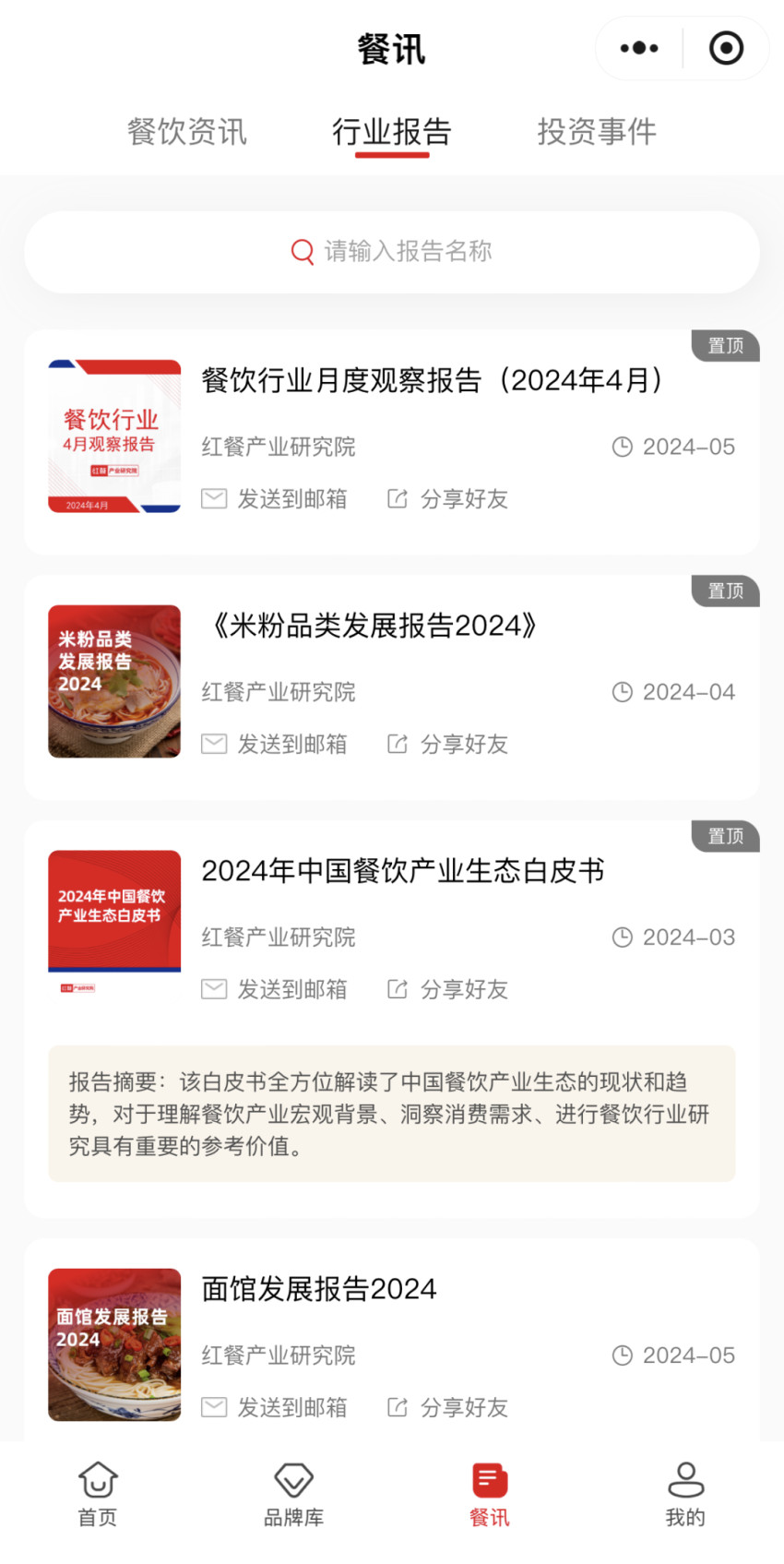The image size is (784, 1564).
Task: Click the red 餐讯 document icon in bottom navigation
Action: (489, 1477)
